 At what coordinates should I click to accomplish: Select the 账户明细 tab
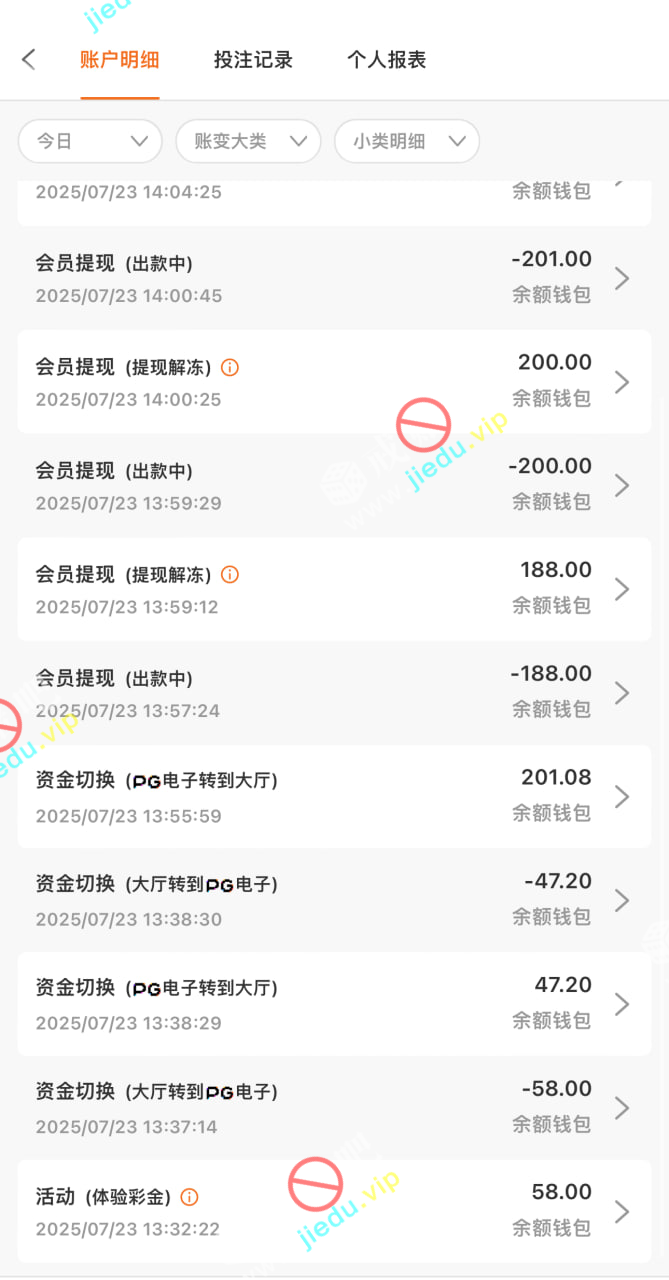pyautogui.click(x=120, y=60)
